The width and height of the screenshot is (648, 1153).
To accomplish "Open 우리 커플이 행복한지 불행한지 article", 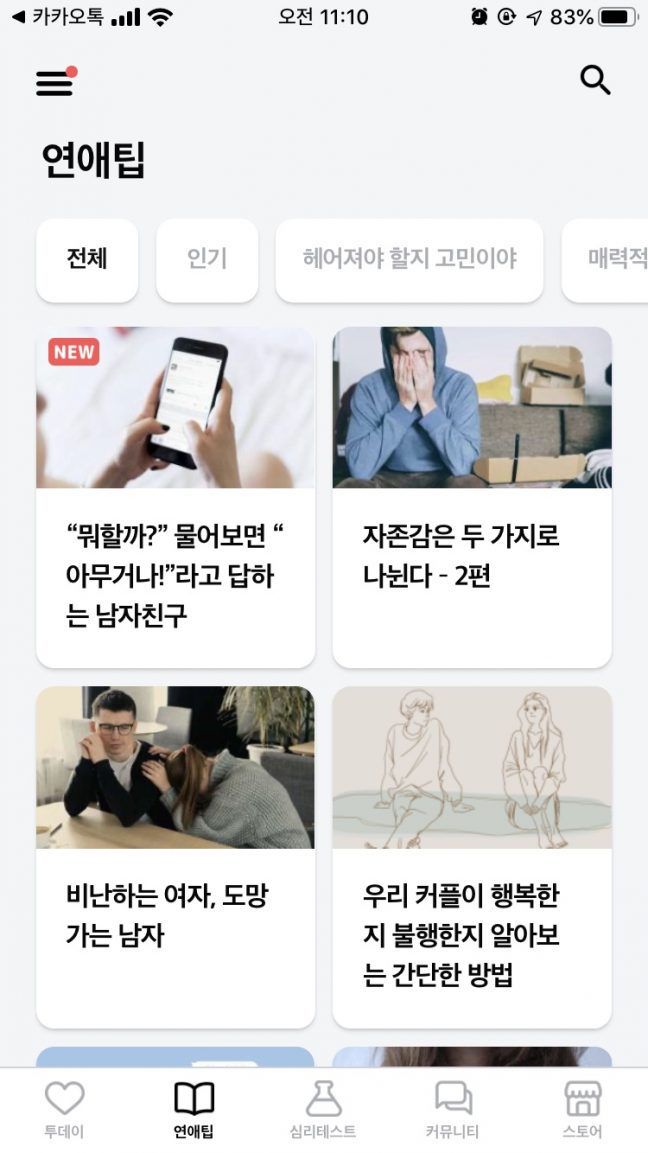I will coord(471,856).
